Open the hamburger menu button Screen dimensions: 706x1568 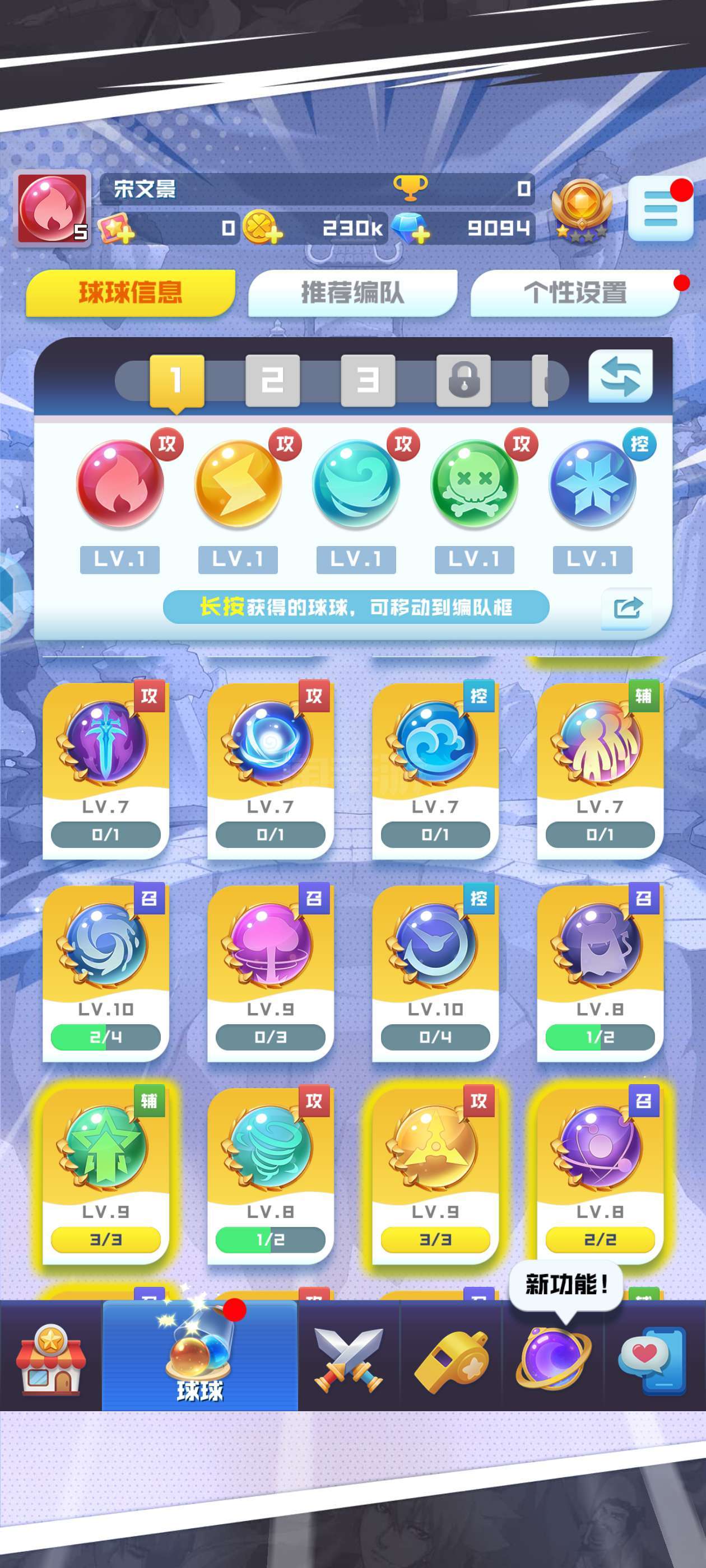660,208
